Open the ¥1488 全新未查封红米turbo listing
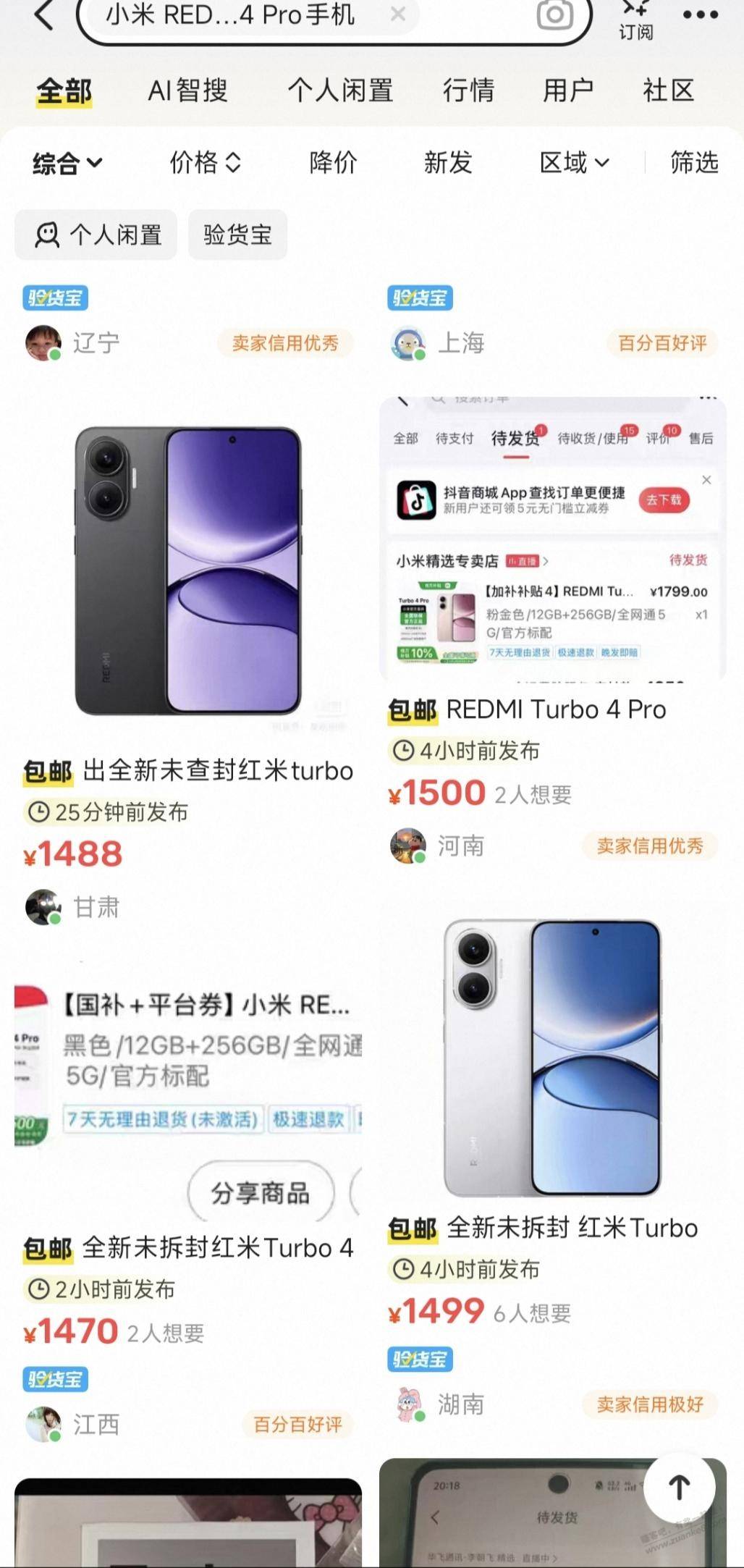Image resolution: width=744 pixels, height=1568 pixels. click(x=188, y=772)
